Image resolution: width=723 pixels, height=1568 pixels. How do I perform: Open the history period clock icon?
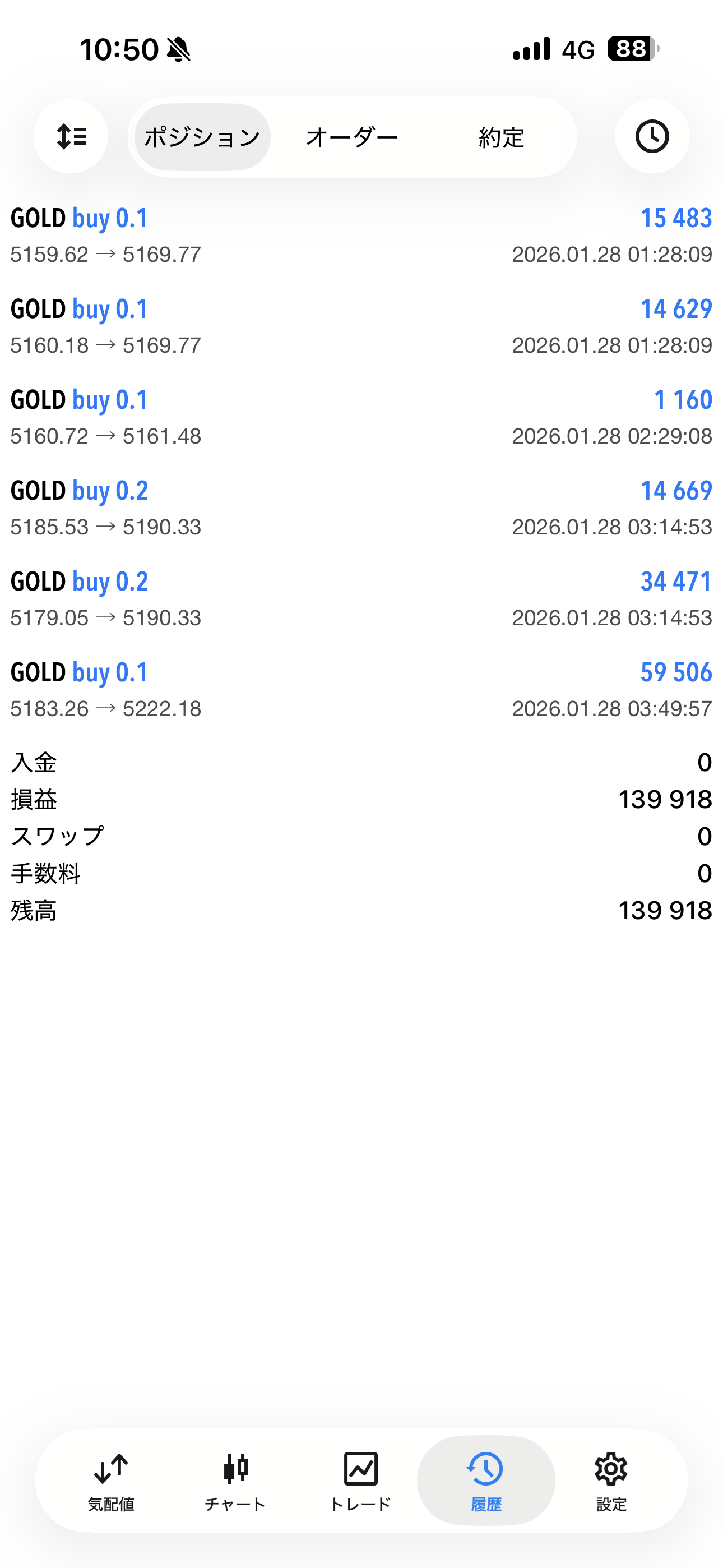[x=652, y=136]
